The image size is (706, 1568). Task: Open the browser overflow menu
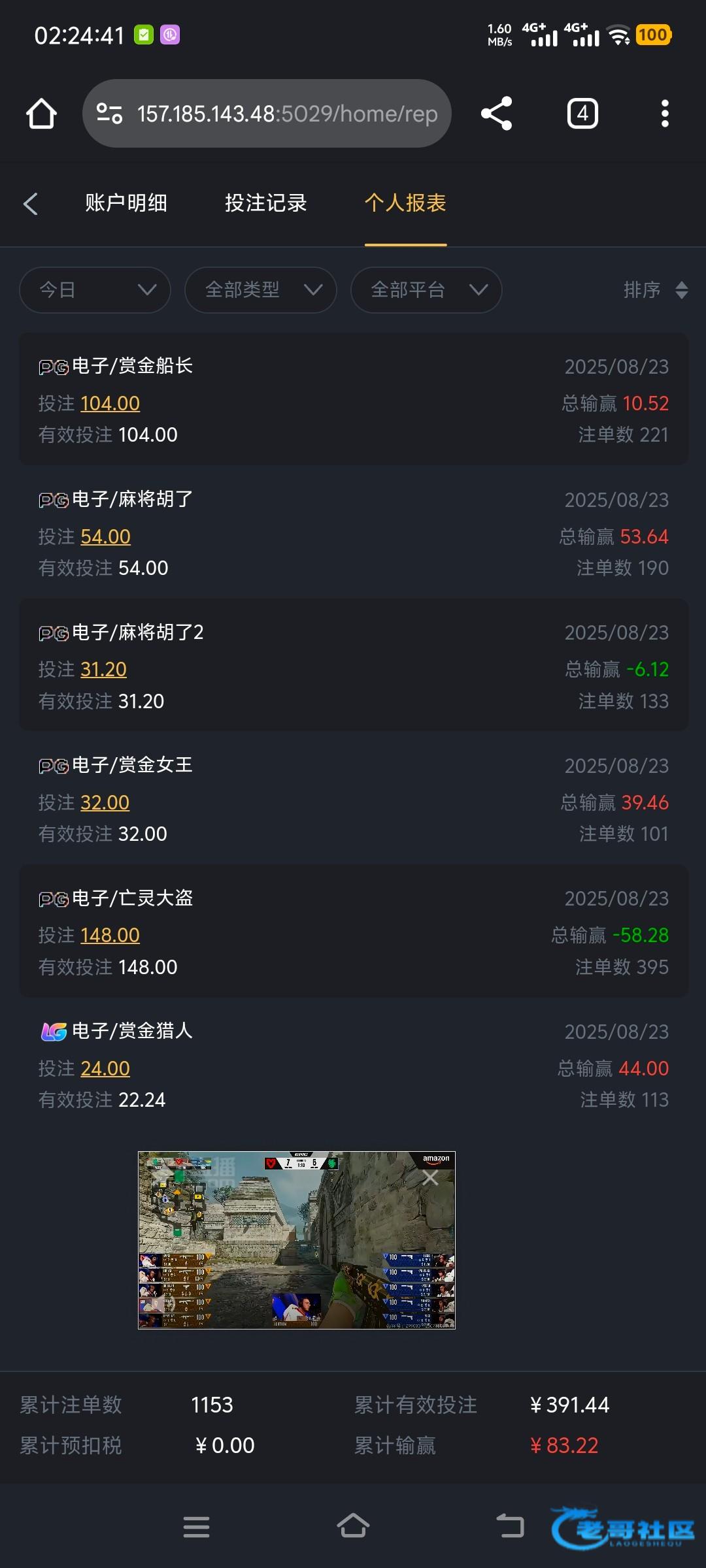[x=665, y=114]
